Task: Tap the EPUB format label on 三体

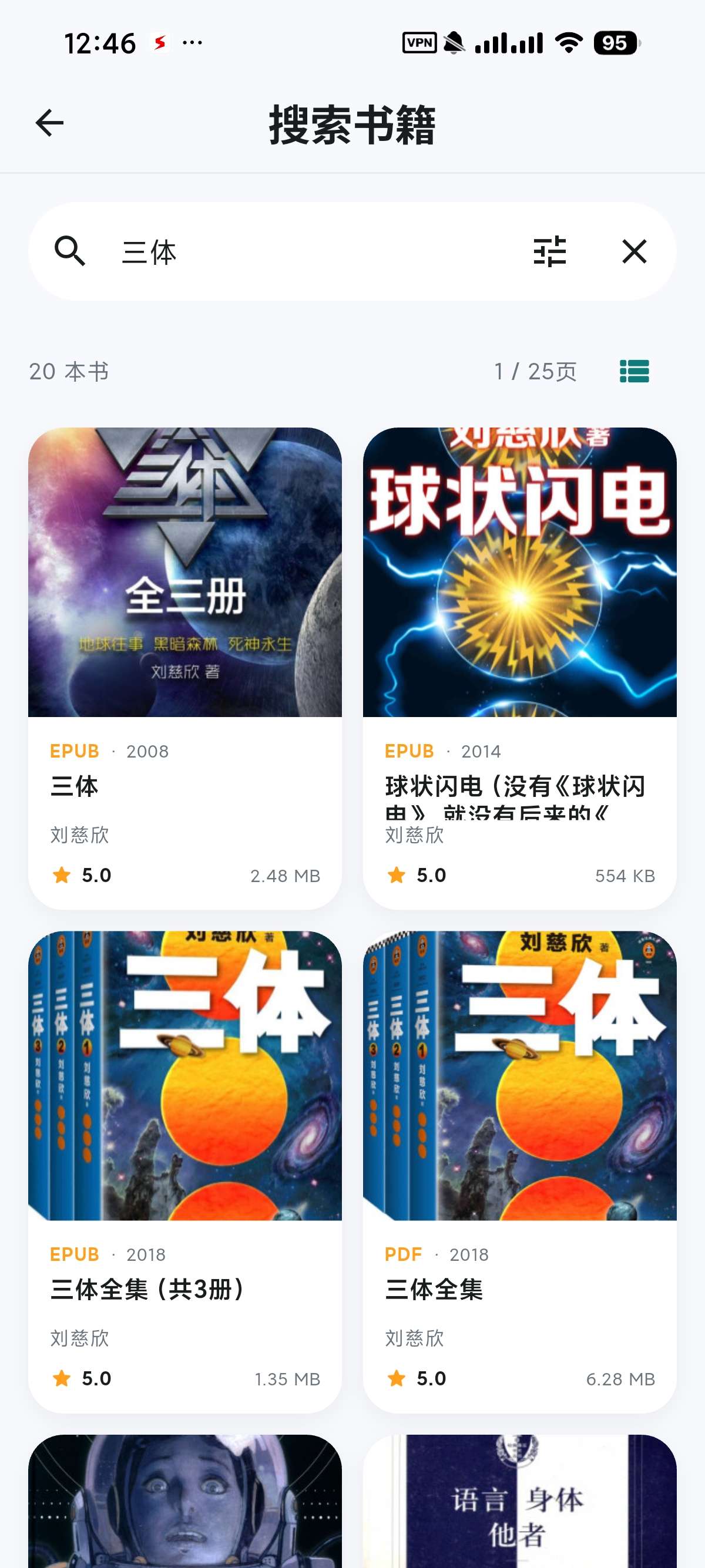Action: [74, 751]
